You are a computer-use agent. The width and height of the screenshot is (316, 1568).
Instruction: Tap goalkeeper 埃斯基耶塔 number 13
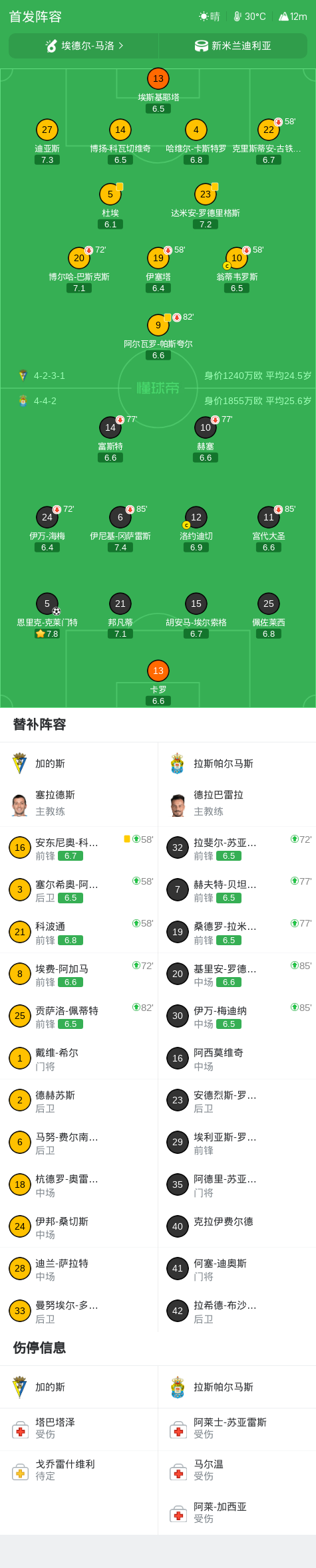pos(158,78)
